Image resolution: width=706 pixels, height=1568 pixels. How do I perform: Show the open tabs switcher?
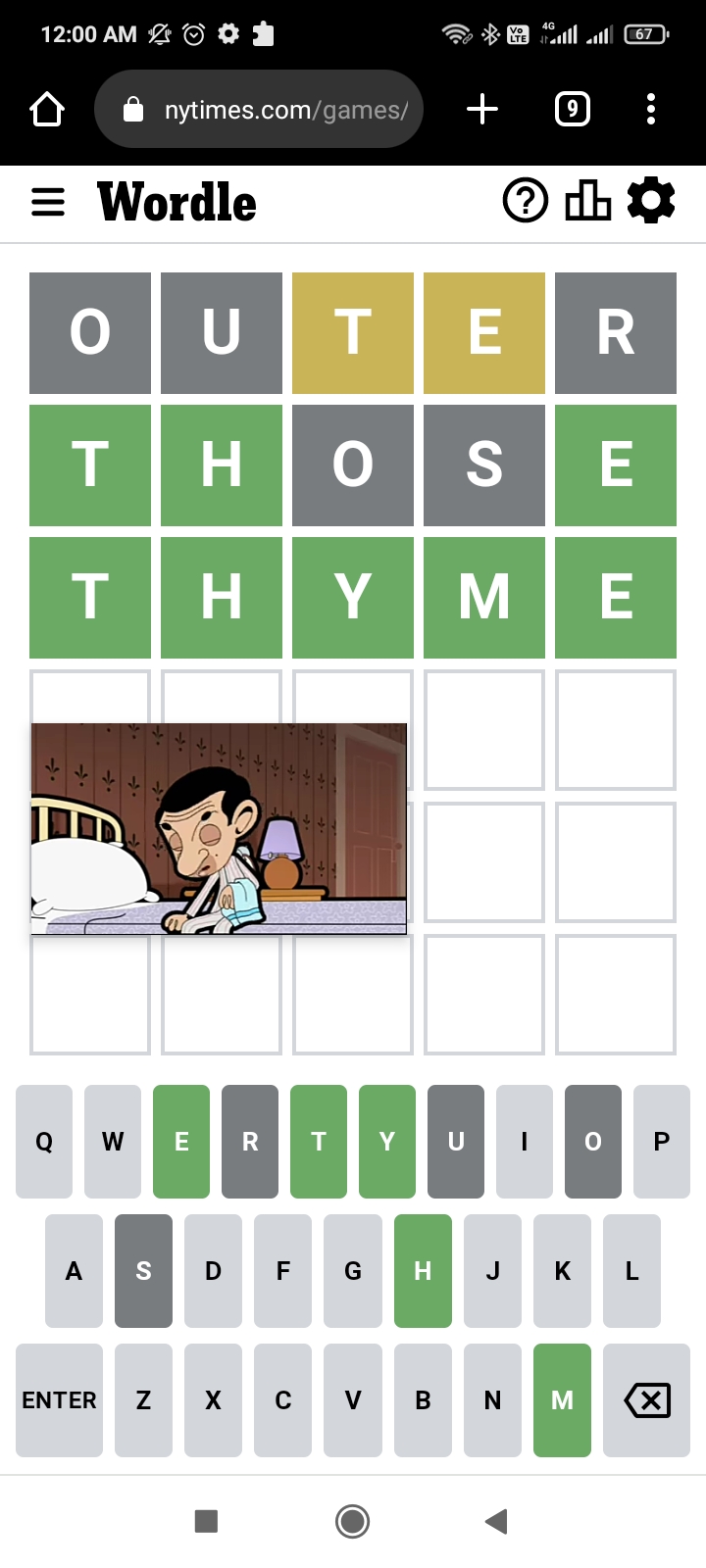point(573,110)
